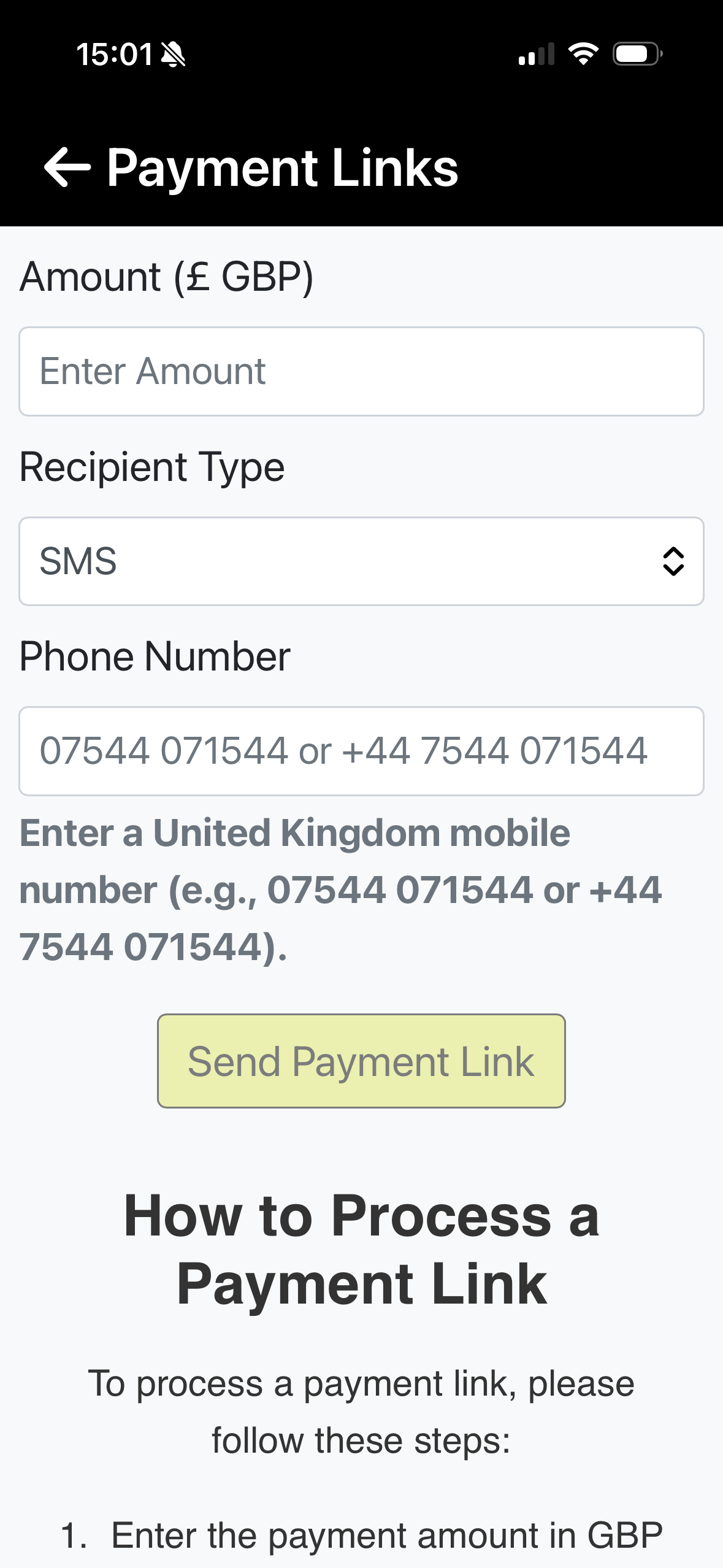Open the Recipient Type dropdown
Viewport: 723px width, 1568px height.
pyautogui.click(x=361, y=561)
